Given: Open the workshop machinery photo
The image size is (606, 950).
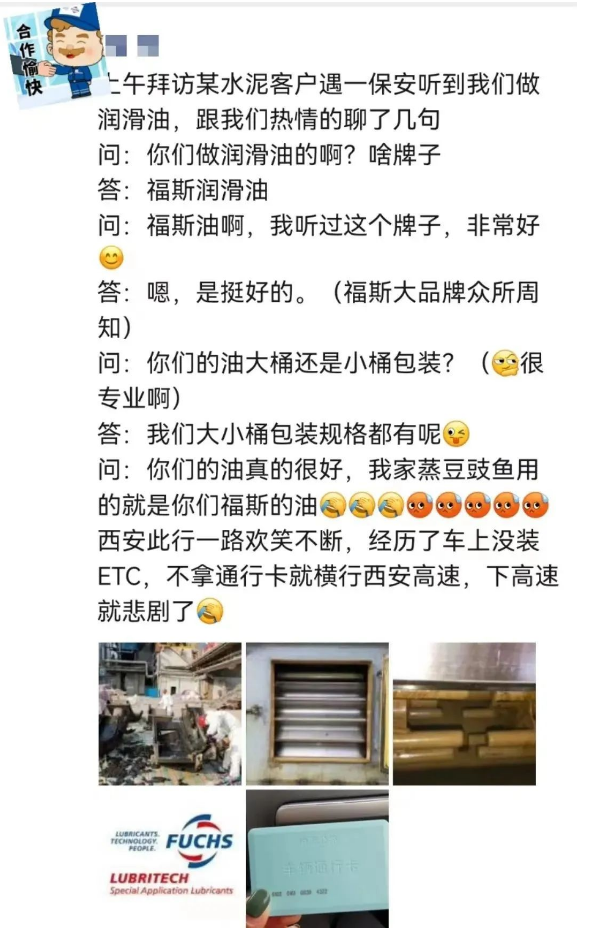Looking at the screenshot, I should [x=170, y=713].
